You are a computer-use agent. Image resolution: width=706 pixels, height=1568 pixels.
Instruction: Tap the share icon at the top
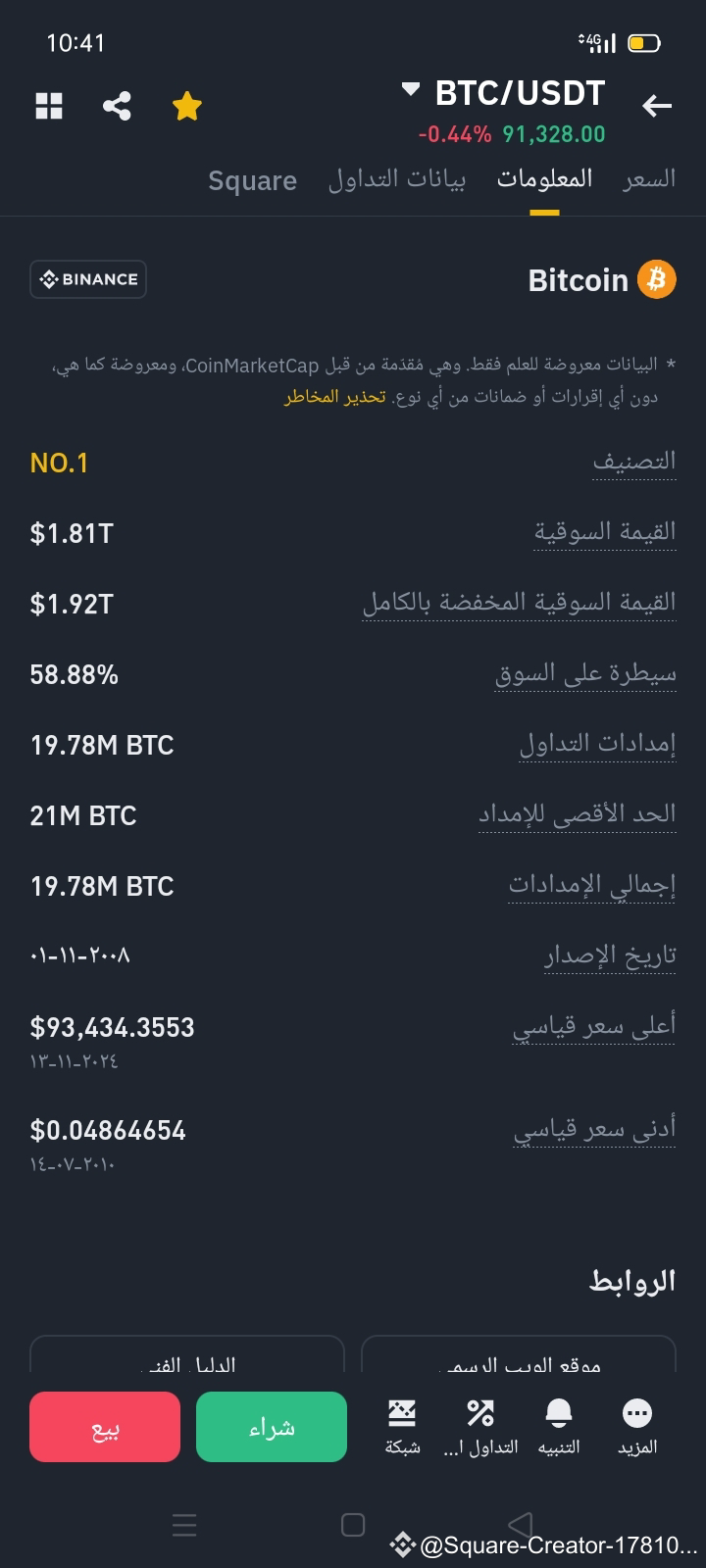tap(118, 105)
